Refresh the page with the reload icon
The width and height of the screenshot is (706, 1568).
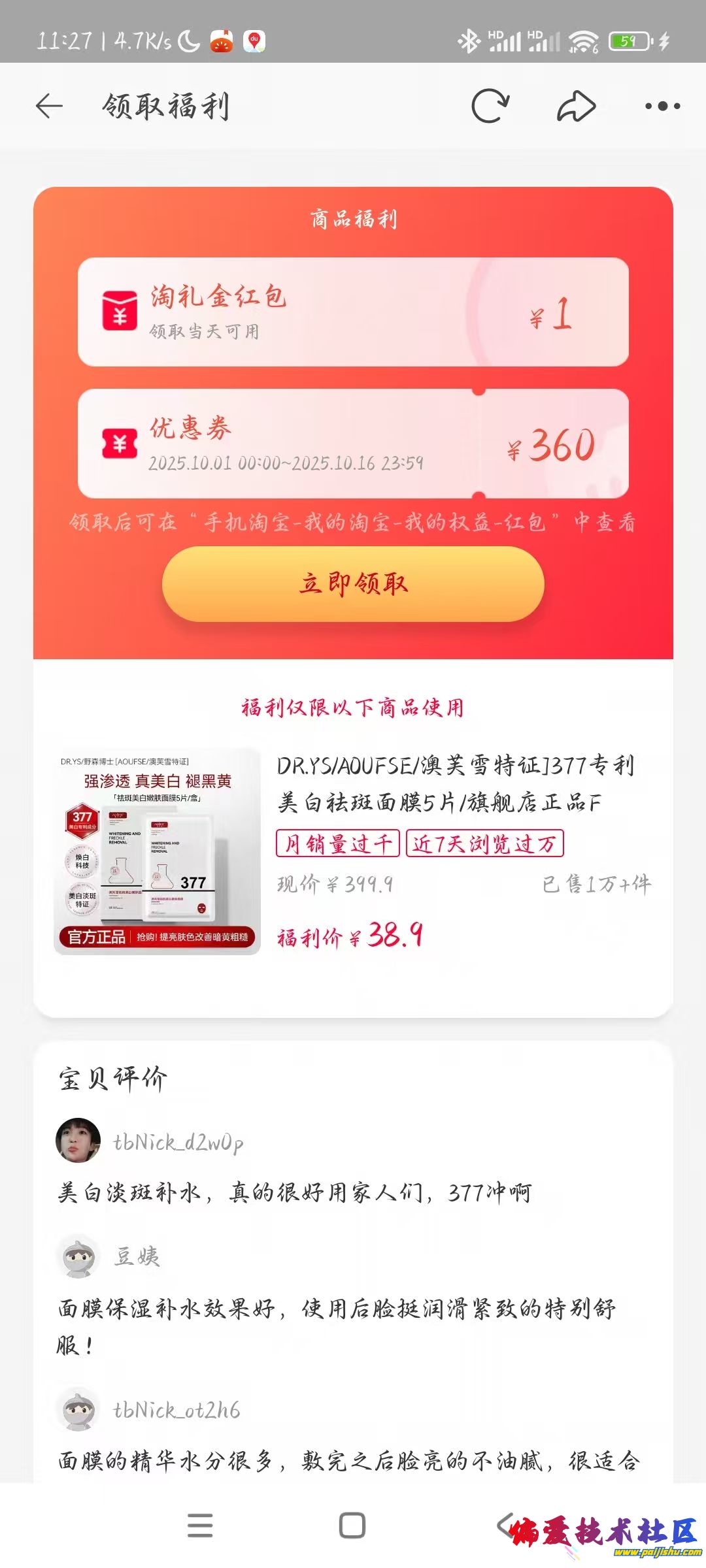[489, 106]
